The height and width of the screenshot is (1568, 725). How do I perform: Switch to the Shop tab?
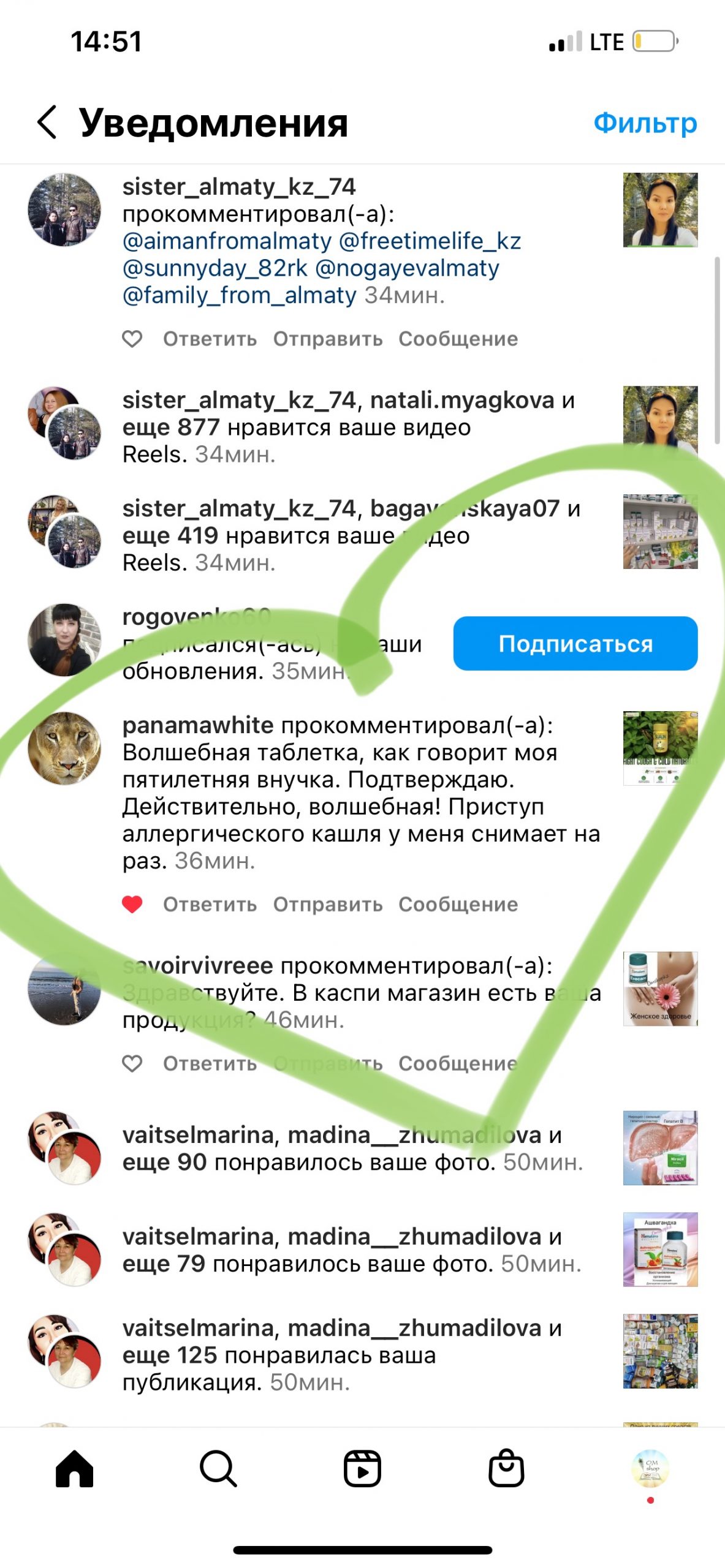(506, 1469)
